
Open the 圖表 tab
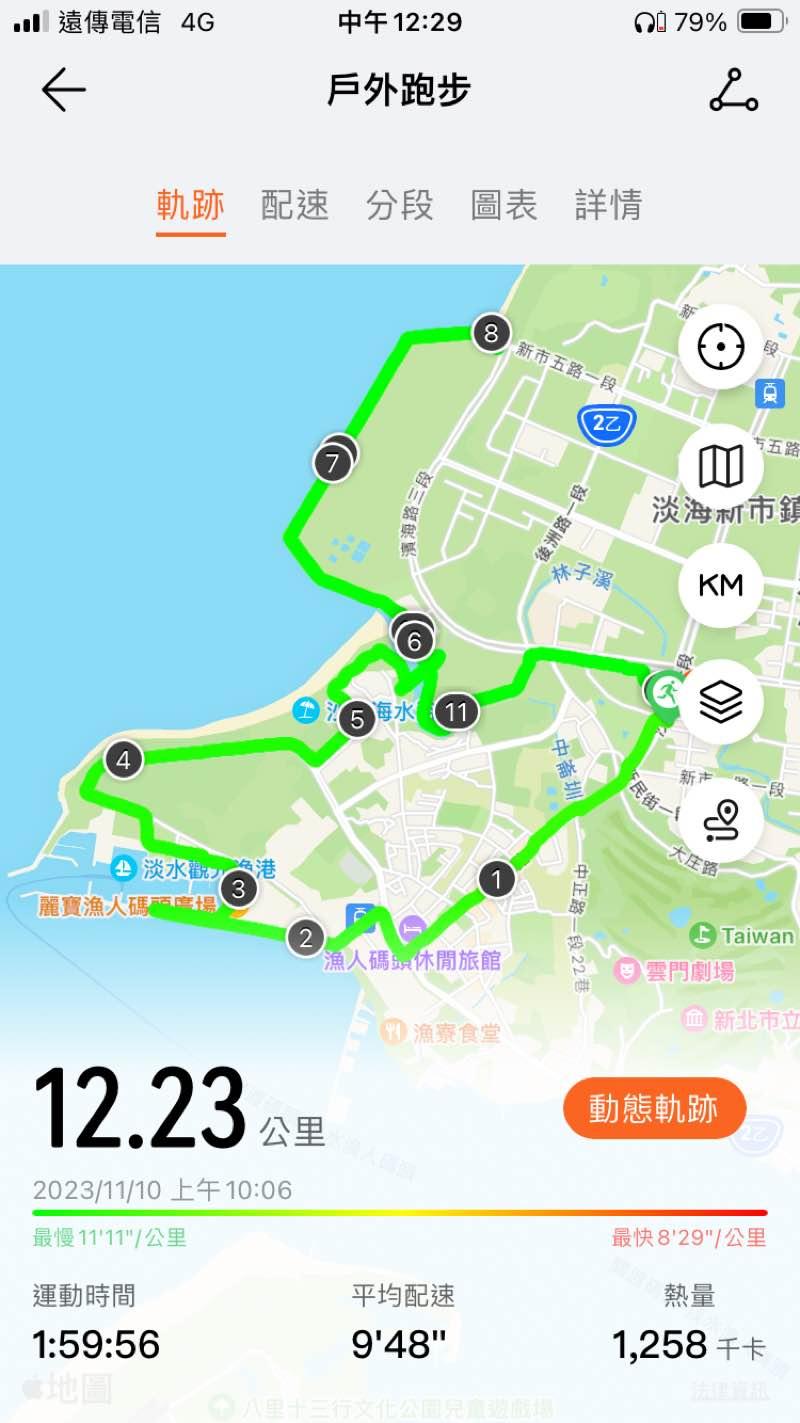[504, 205]
